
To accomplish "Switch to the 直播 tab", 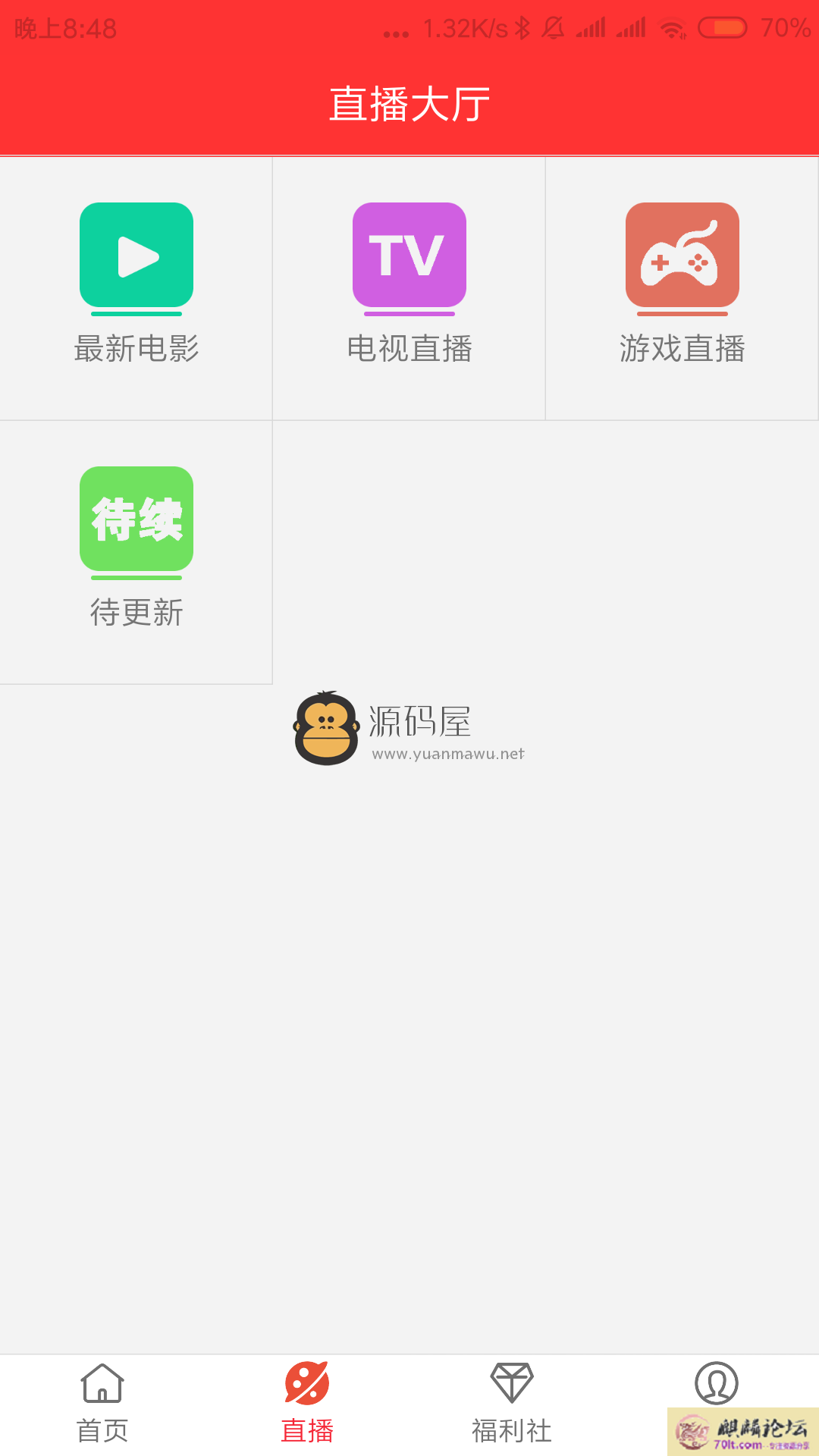I will tap(307, 1403).
